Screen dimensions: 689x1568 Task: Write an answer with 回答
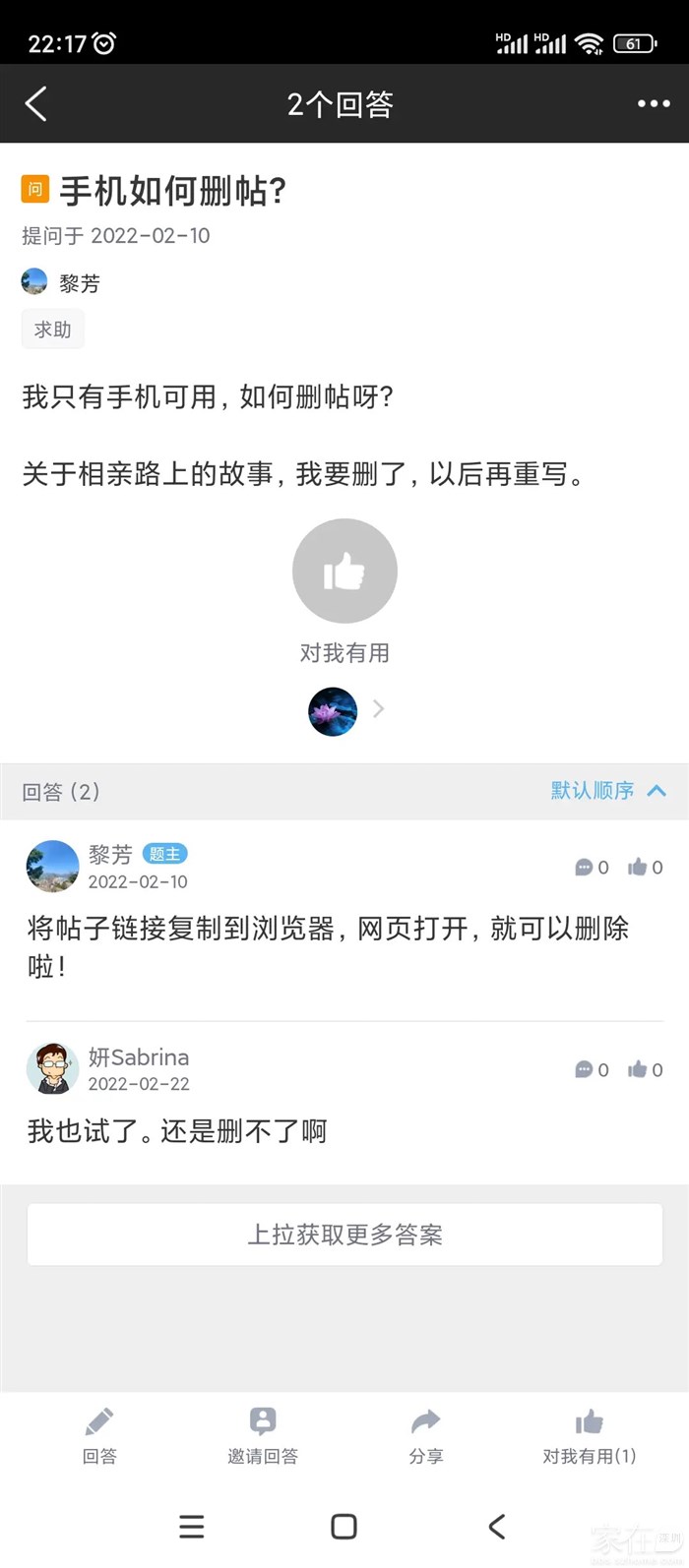tap(99, 1435)
